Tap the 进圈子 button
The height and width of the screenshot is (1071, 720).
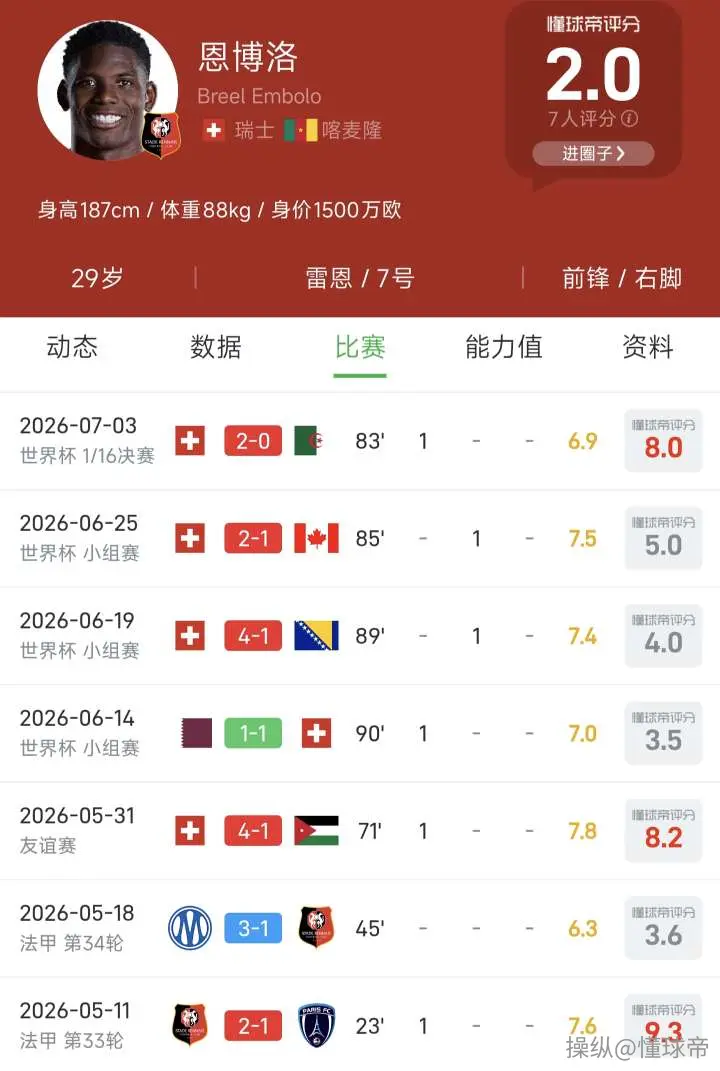pos(593,153)
